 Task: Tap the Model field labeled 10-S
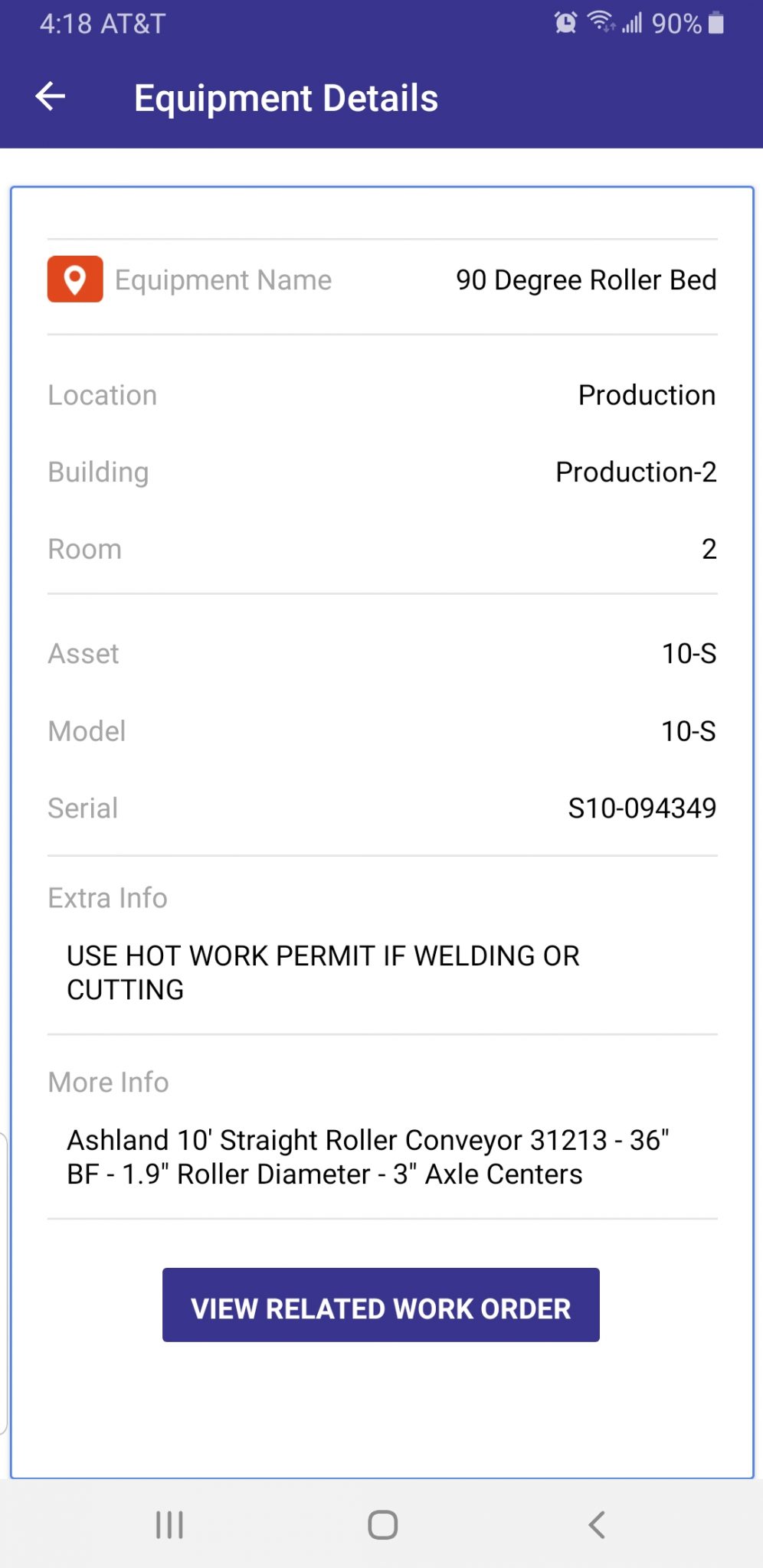pyautogui.click(x=689, y=730)
